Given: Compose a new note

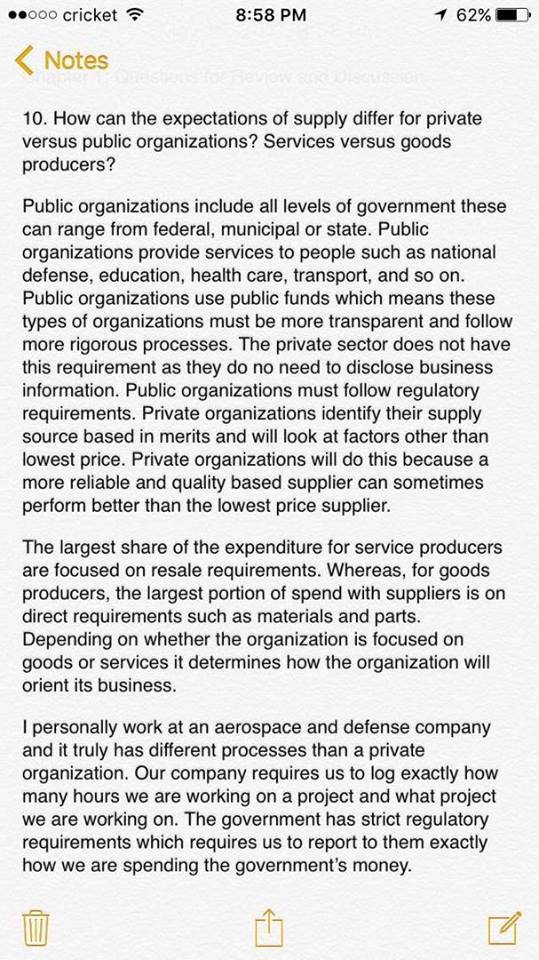Looking at the screenshot, I should [505, 928].
